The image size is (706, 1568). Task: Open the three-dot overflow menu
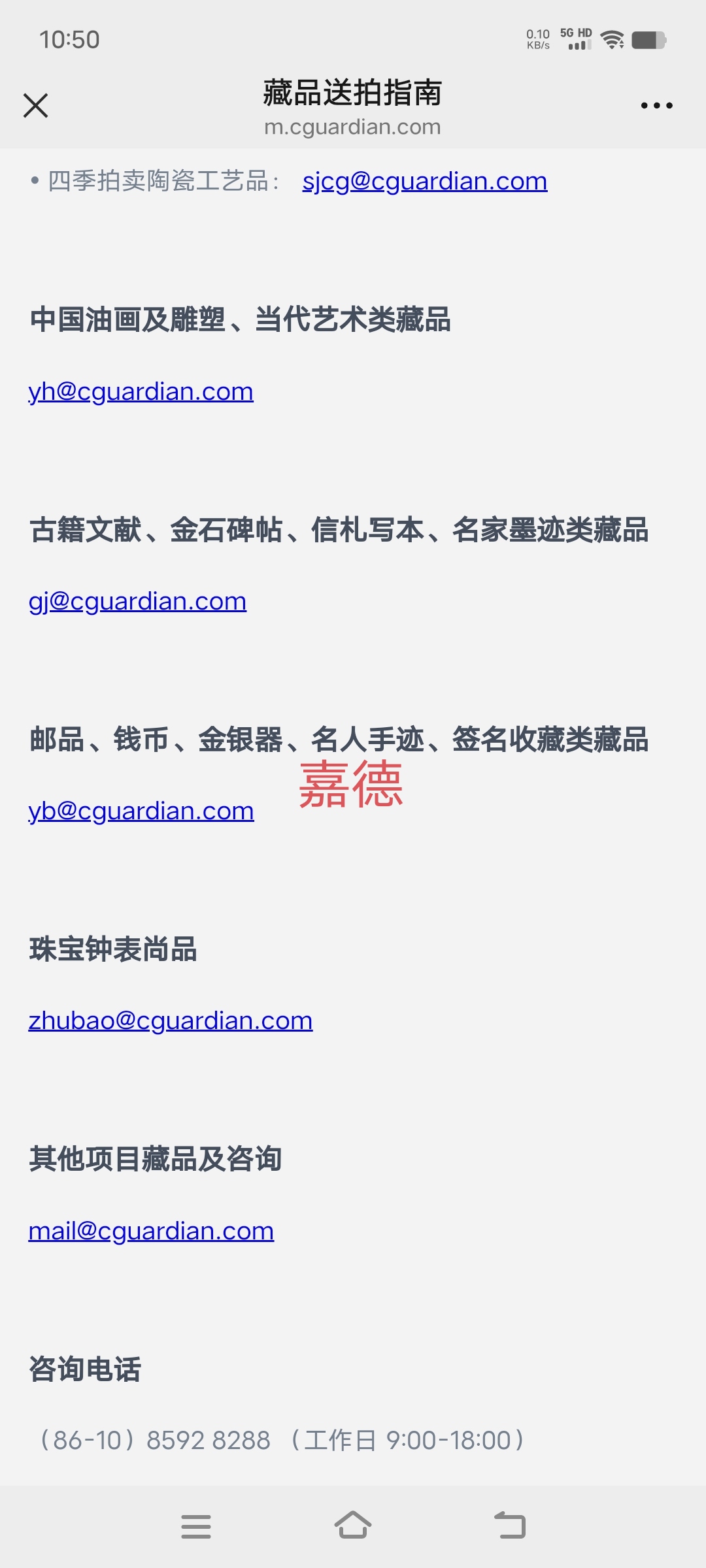pyautogui.click(x=656, y=105)
